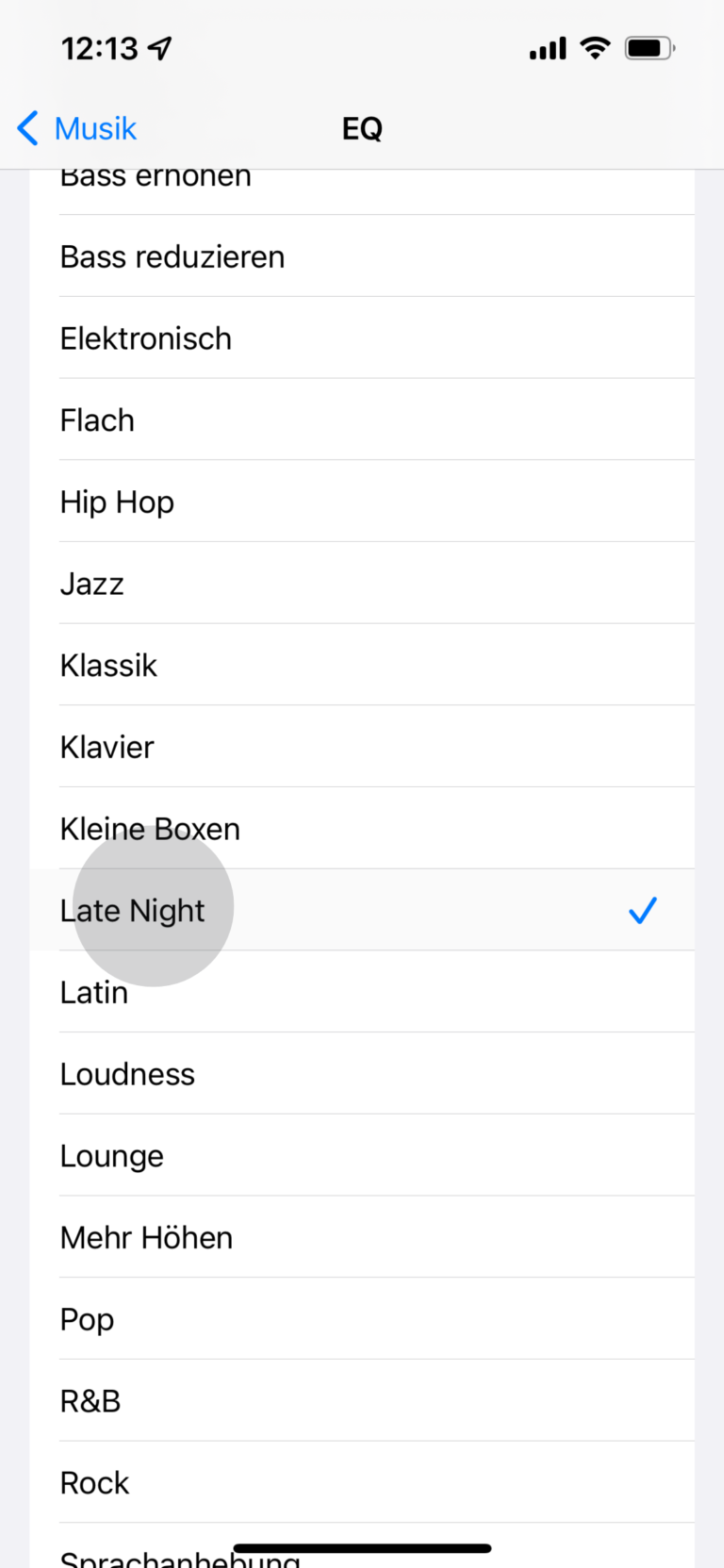
Task: Go back to Musik settings
Action: click(x=77, y=128)
